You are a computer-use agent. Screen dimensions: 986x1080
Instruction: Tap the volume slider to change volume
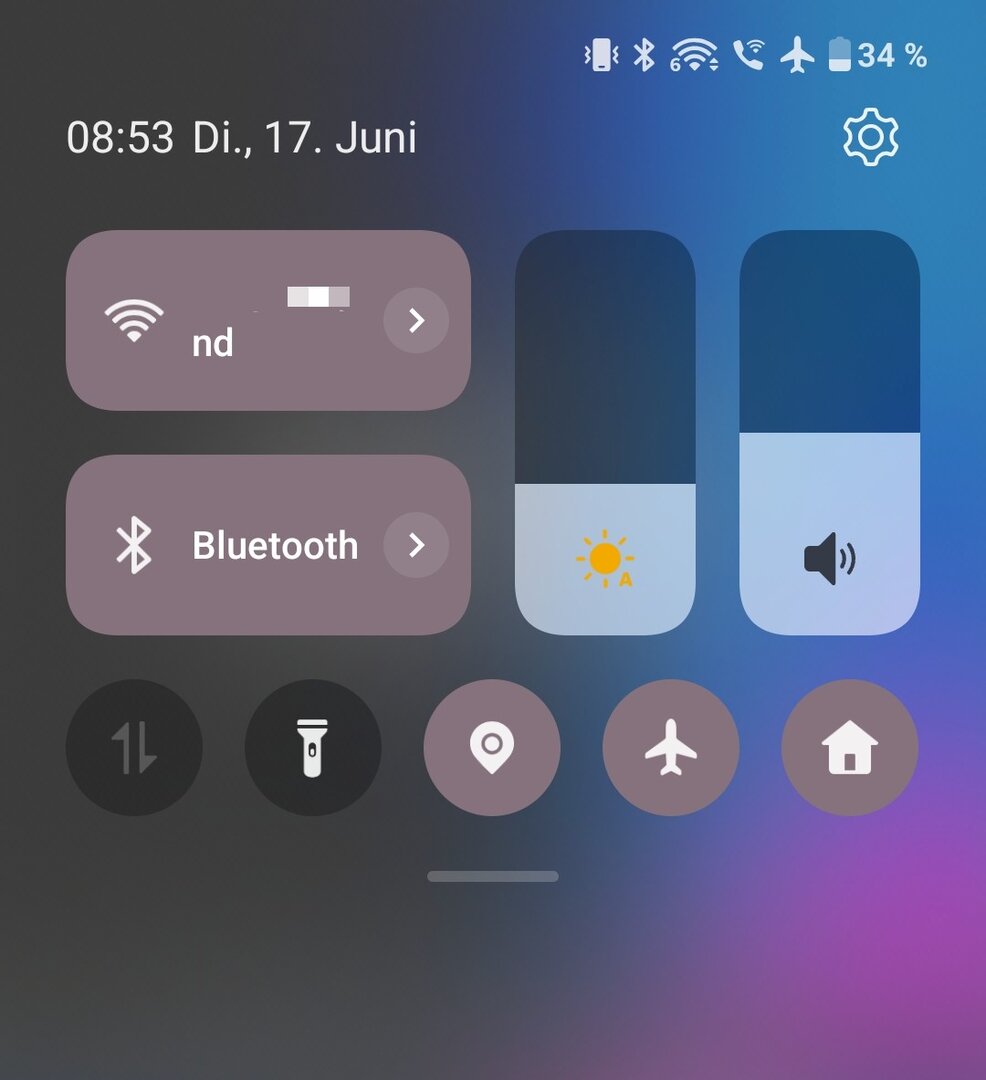point(829,432)
